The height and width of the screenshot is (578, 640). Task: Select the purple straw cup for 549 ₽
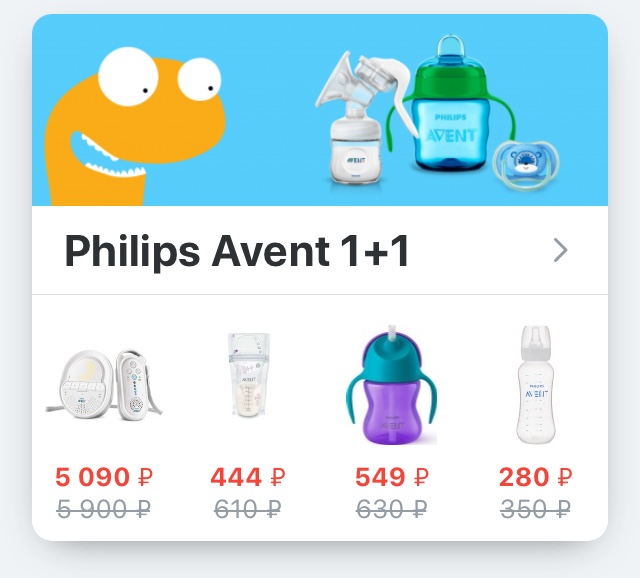coord(391,386)
